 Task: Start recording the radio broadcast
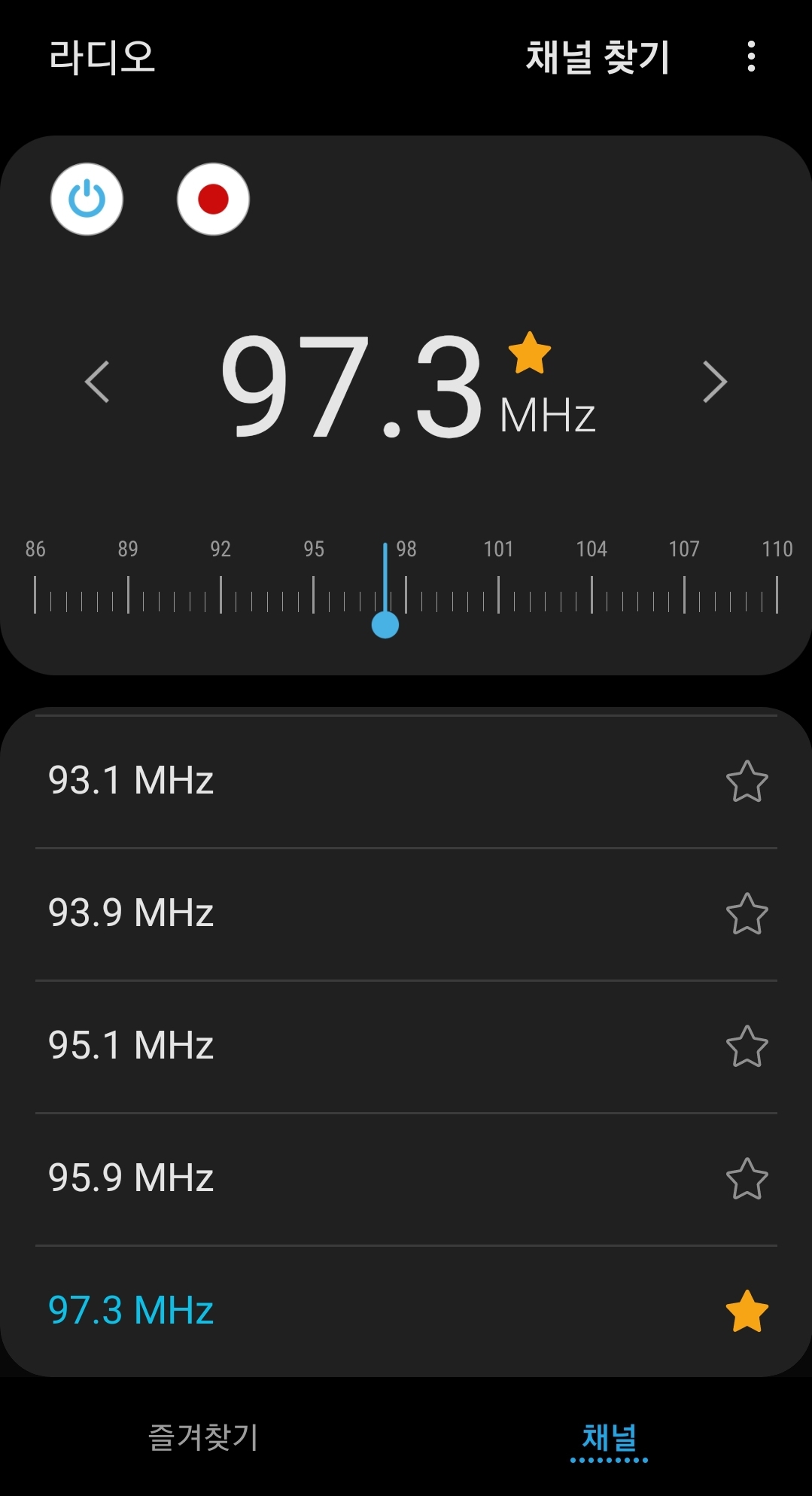213,200
